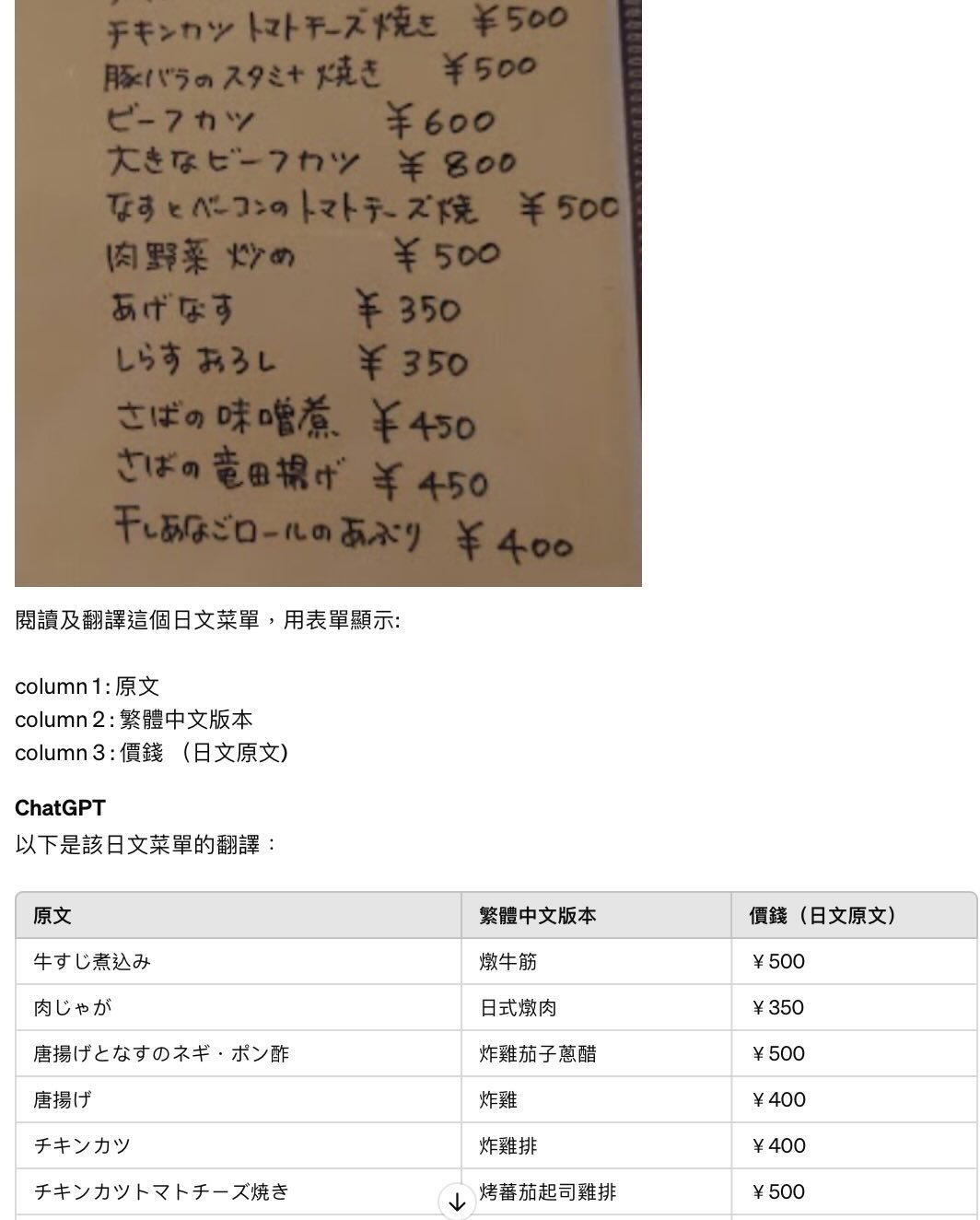Tap the scroll-to-bottom arrow button
Viewport: 980px width, 1220px height.
tap(457, 1202)
